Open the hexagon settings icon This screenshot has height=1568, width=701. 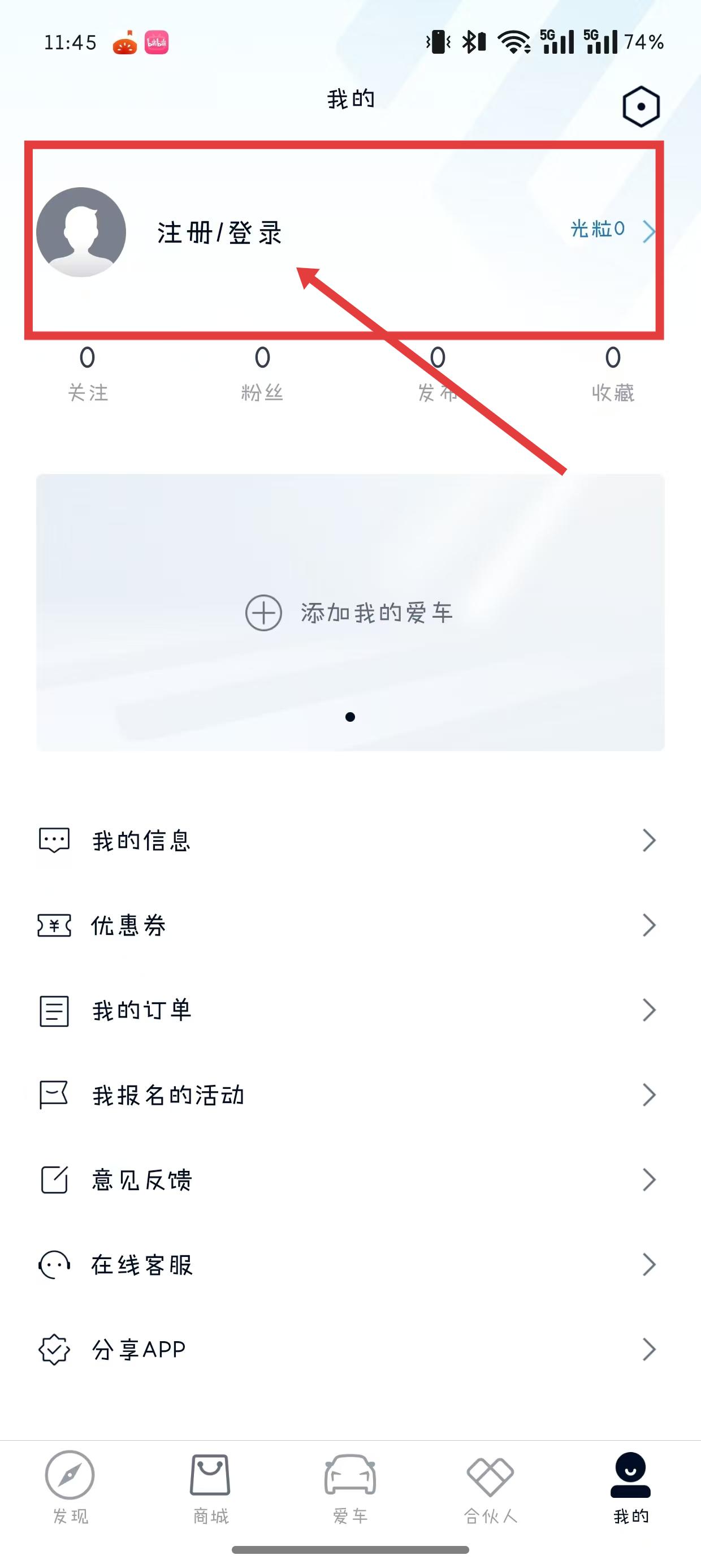[641, 106]
